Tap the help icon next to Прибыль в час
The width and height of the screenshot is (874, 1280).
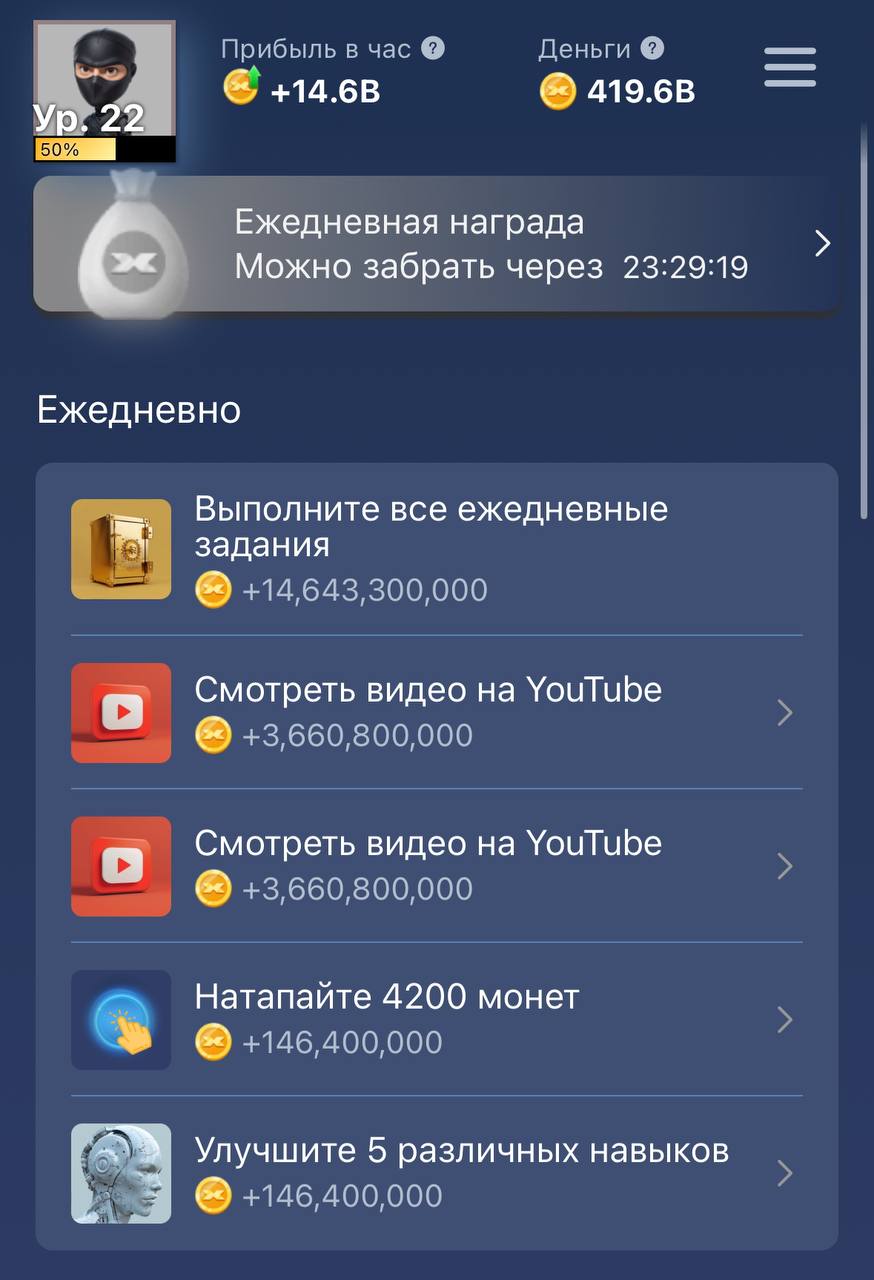433,48
